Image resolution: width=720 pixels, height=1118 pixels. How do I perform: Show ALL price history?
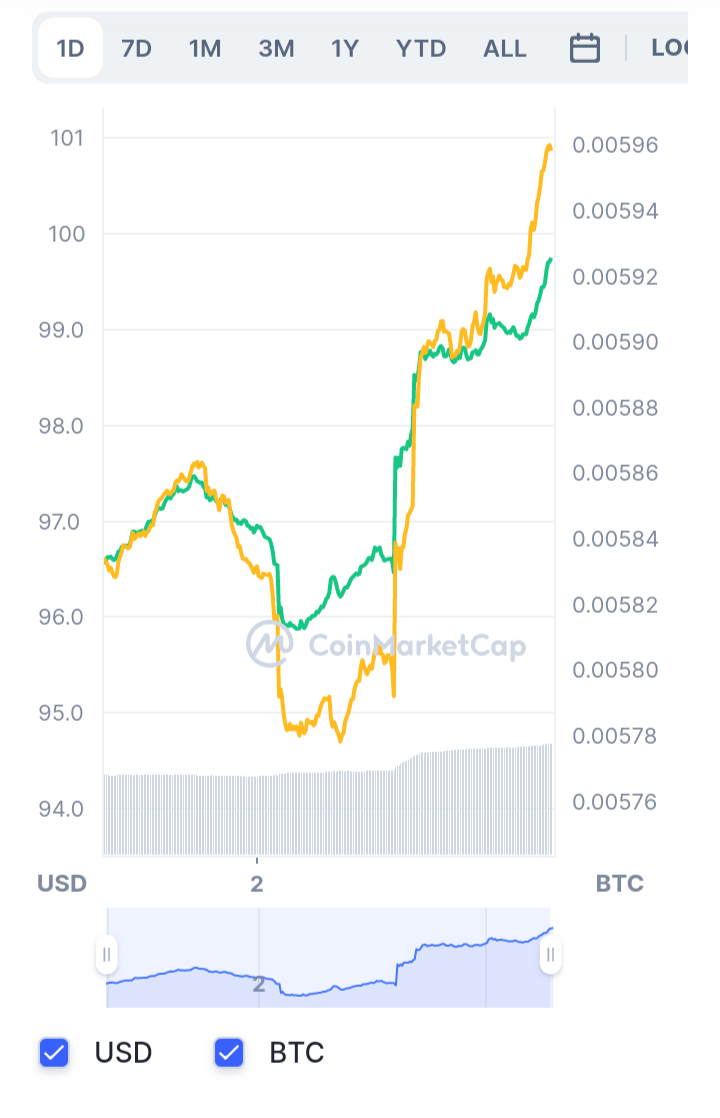[x=505, y=48]
